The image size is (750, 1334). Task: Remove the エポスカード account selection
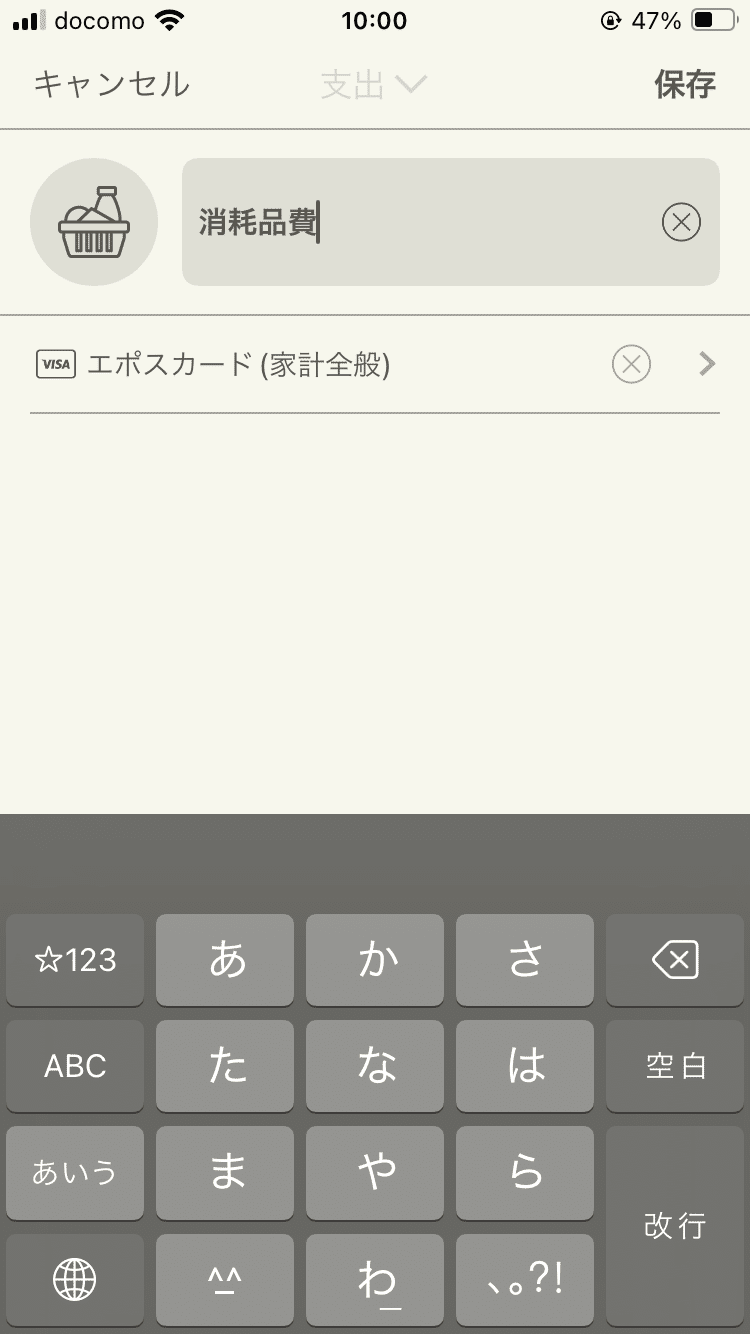(631, 364)
